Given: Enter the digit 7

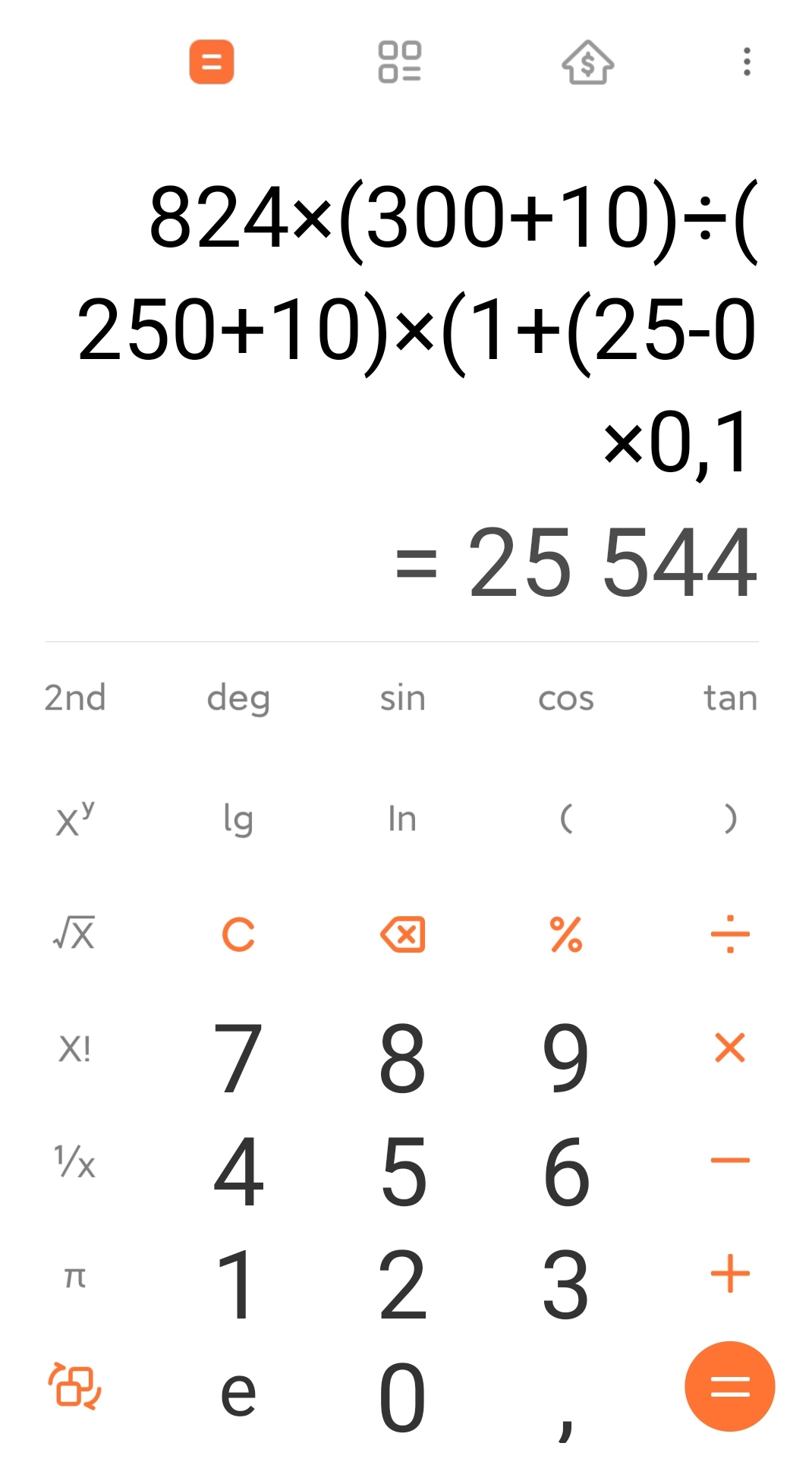Looking at the screenshot, I should point(238,1056).
